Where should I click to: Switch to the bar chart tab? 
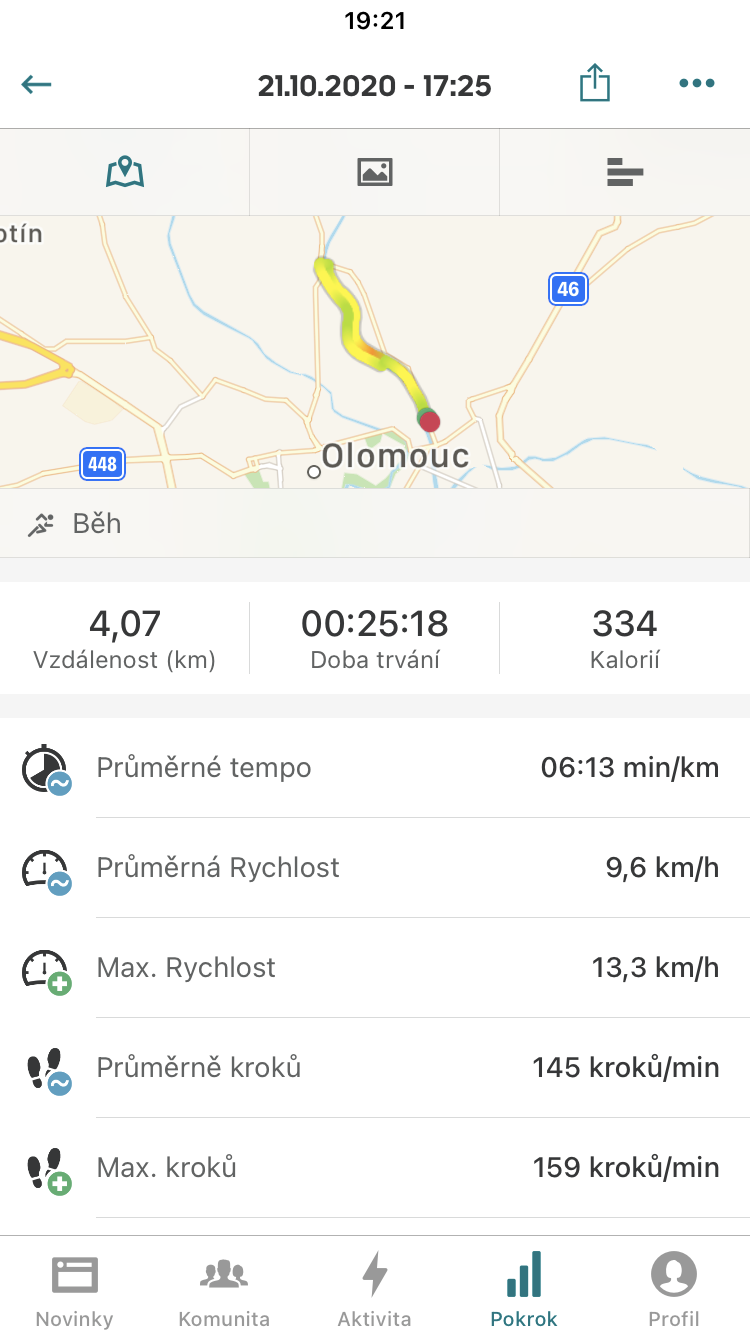pos(625,172)
